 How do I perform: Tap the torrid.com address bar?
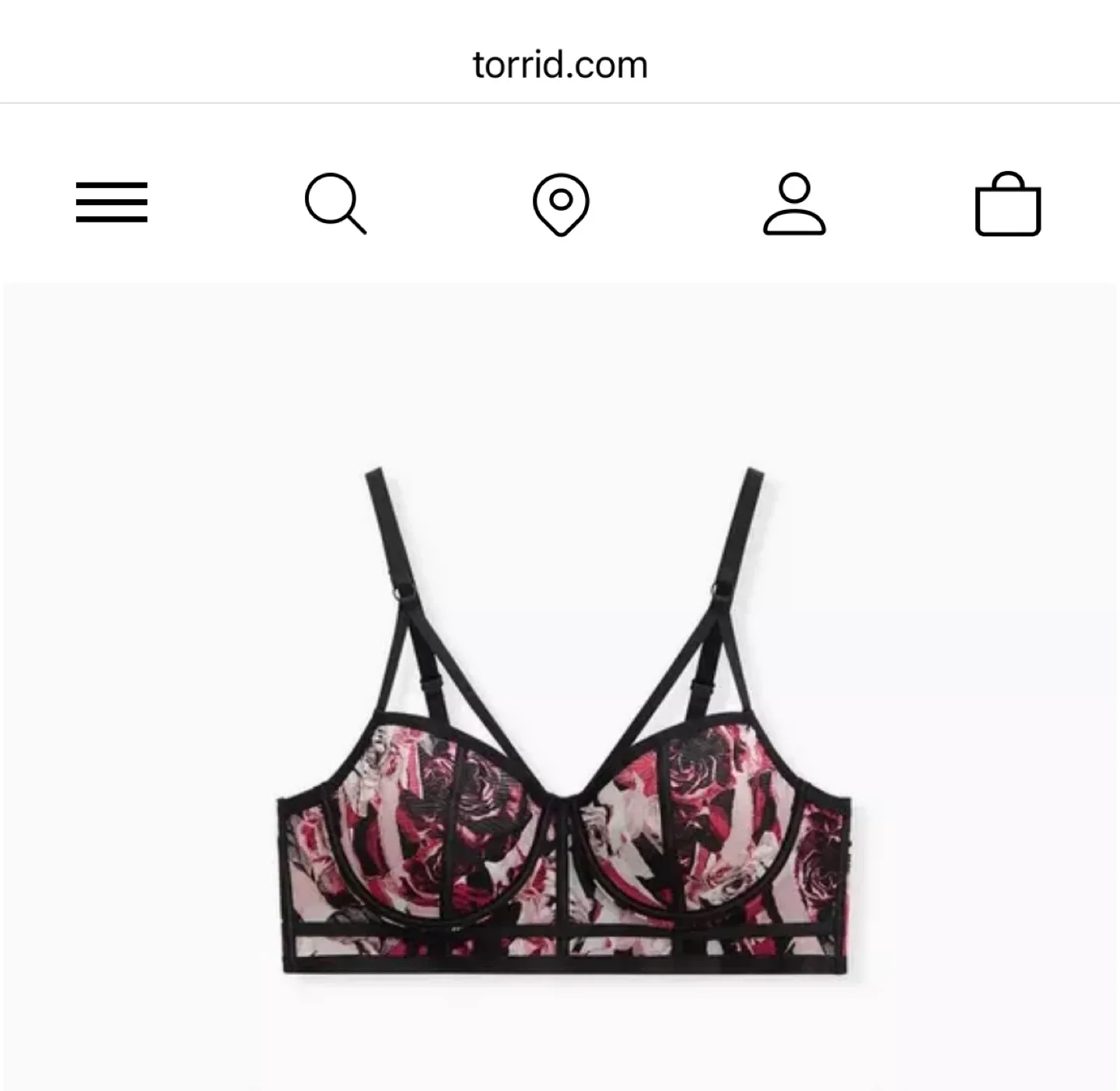[x=560, y=65]
